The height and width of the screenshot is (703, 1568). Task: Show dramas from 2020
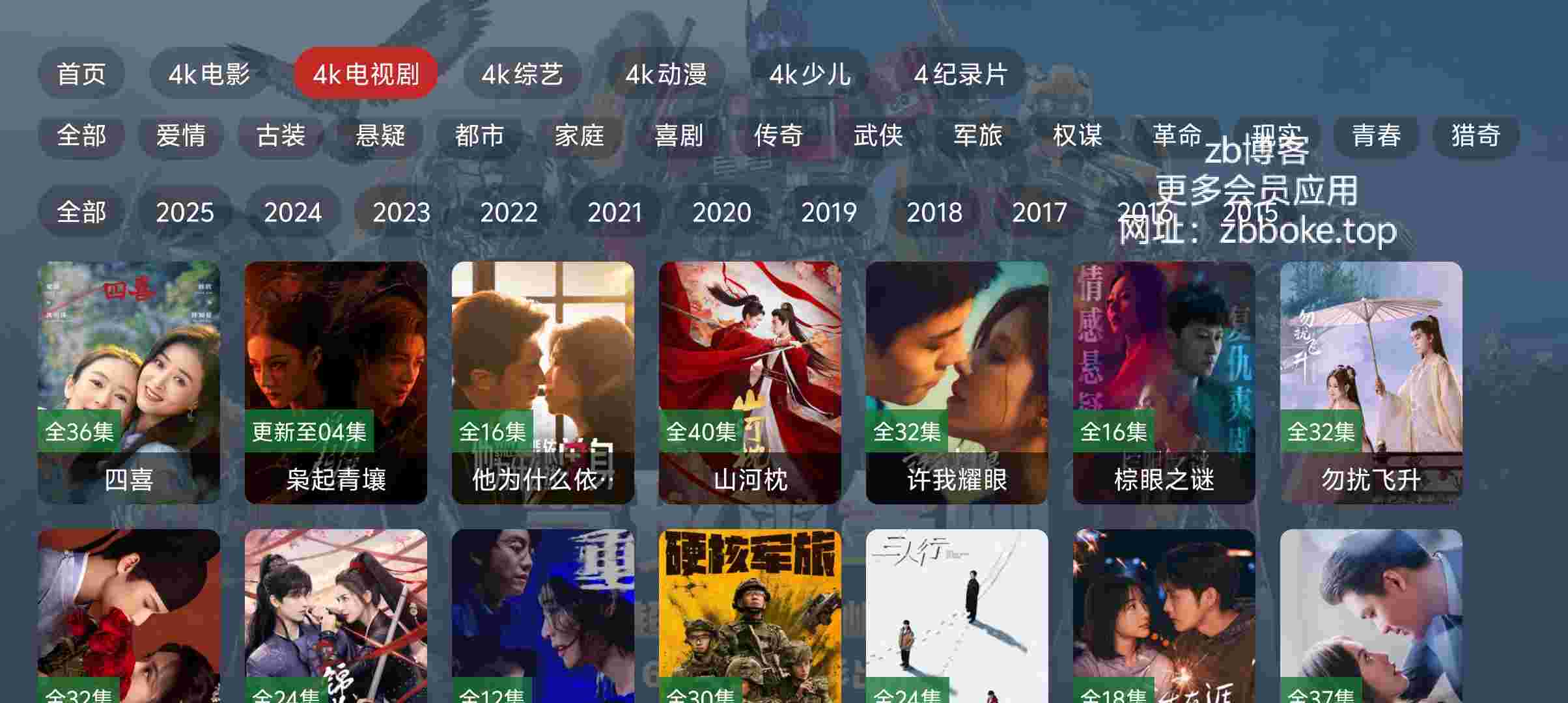721,212
